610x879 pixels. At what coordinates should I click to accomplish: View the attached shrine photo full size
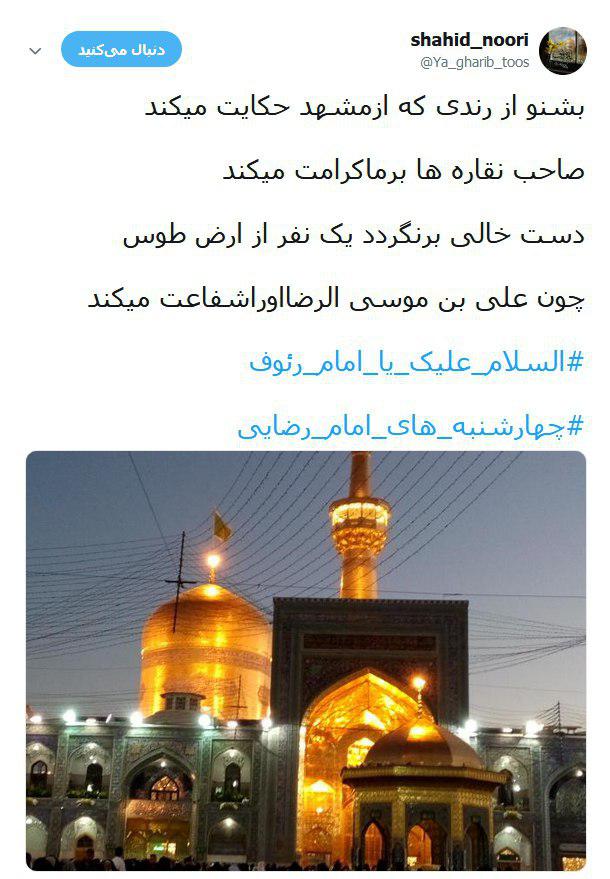coord(305,660)
